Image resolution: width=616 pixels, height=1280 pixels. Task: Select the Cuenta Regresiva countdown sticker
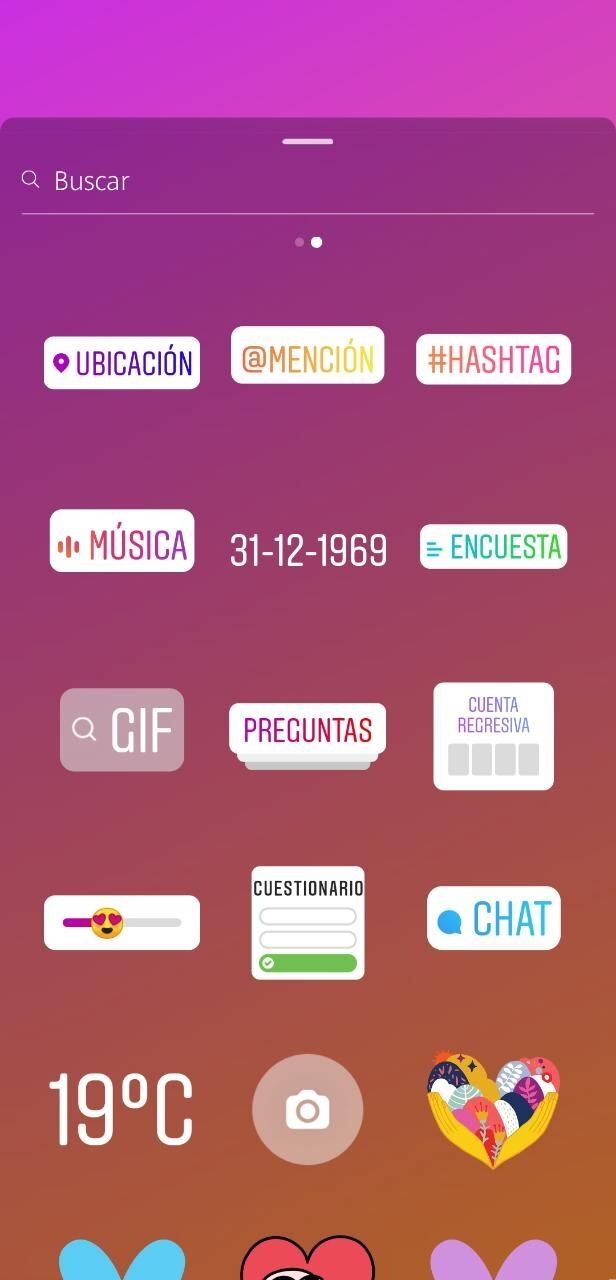(493, 736)
